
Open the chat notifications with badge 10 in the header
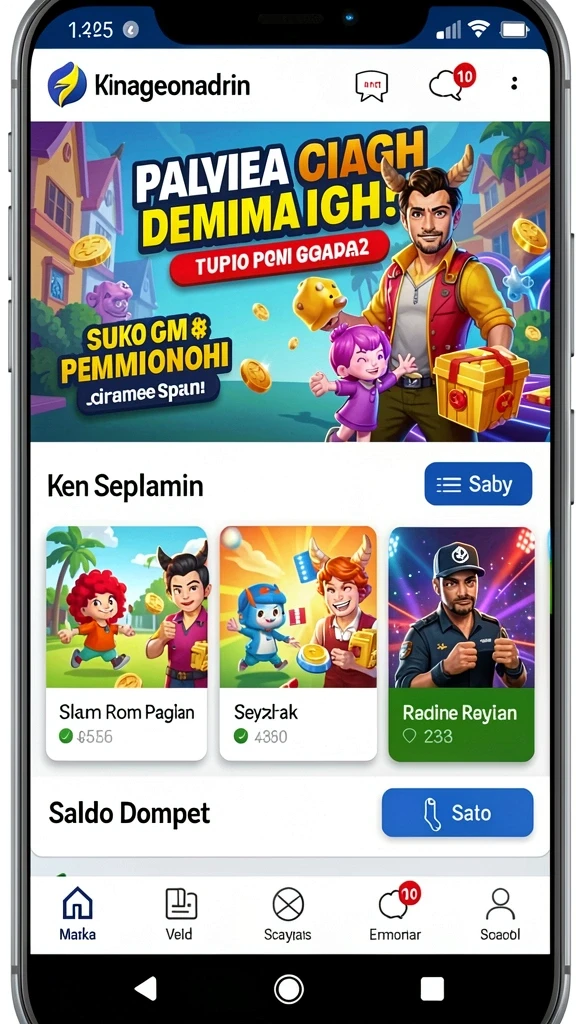[x=452, y=82]
